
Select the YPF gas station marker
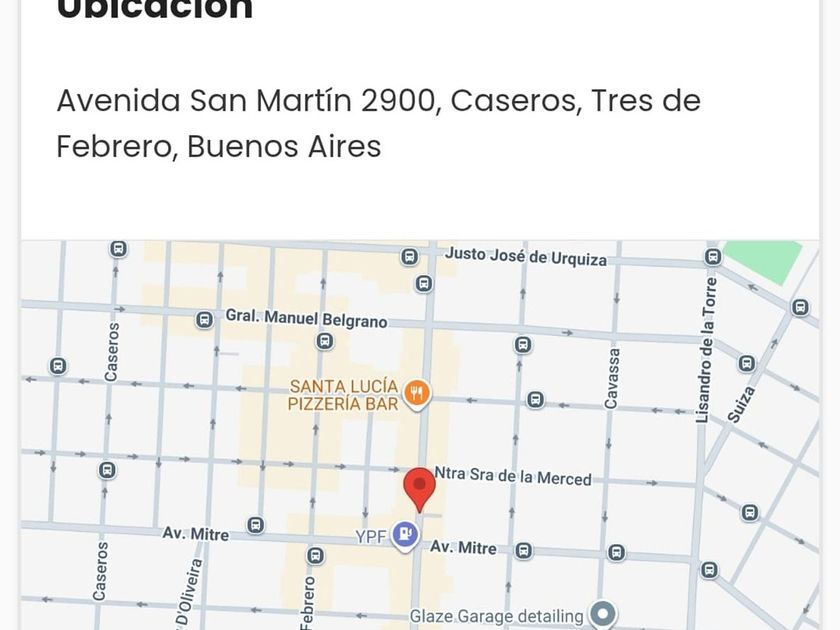click(x=405, y=536)
